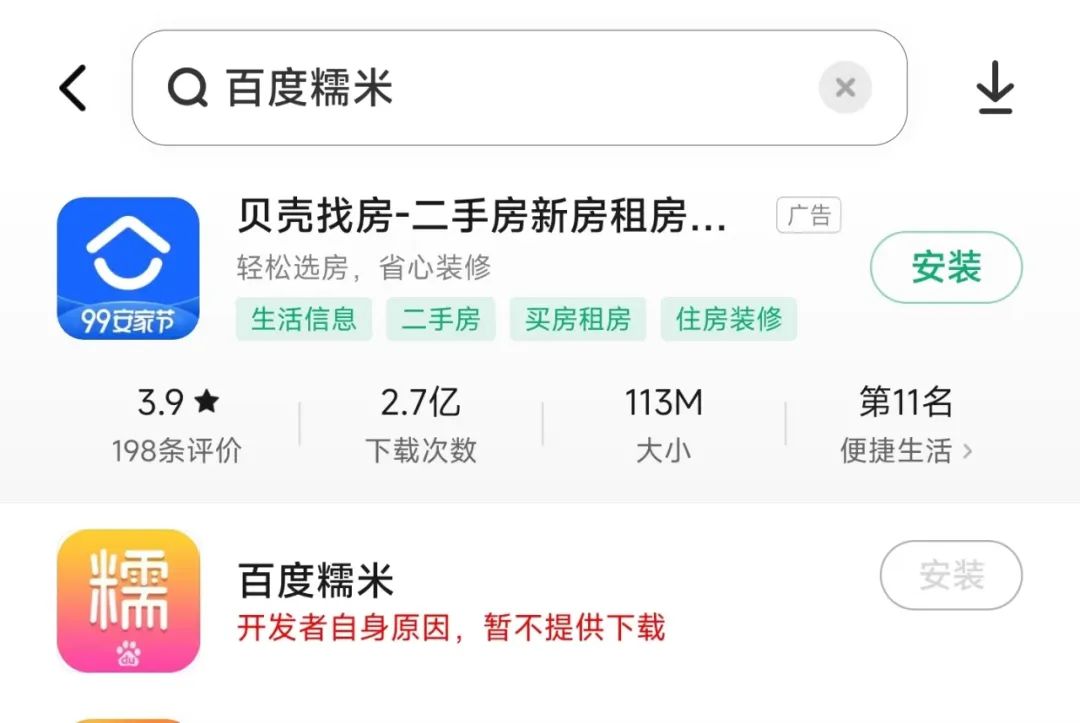Open the 贝壳找房 app listing
Viewport: 1080px width, 723px height.
pos(482,216)
